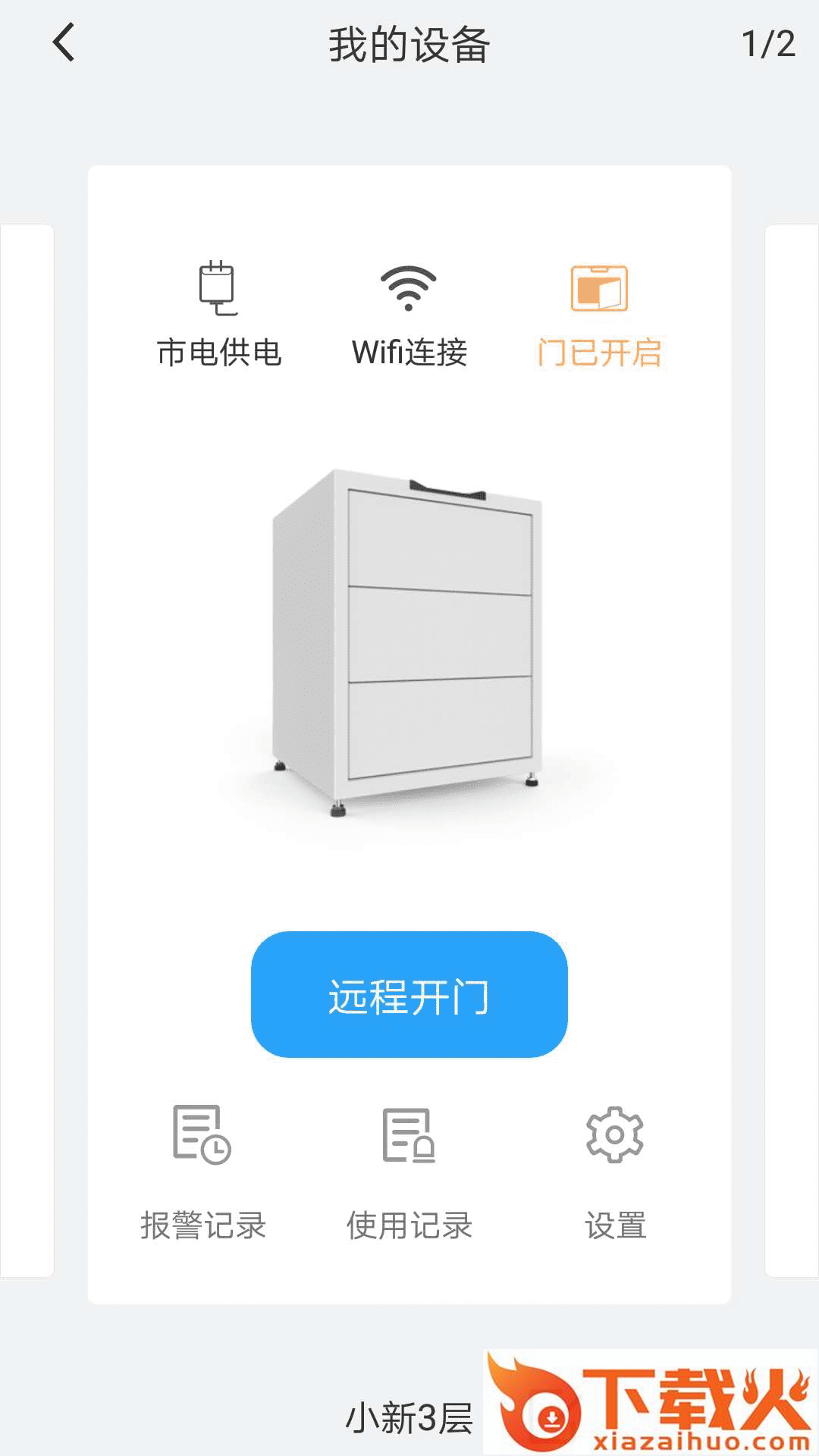Select the Wifi连接 wireless status icon
This screenshot has height=1456, width=819.
click(409, 303)
